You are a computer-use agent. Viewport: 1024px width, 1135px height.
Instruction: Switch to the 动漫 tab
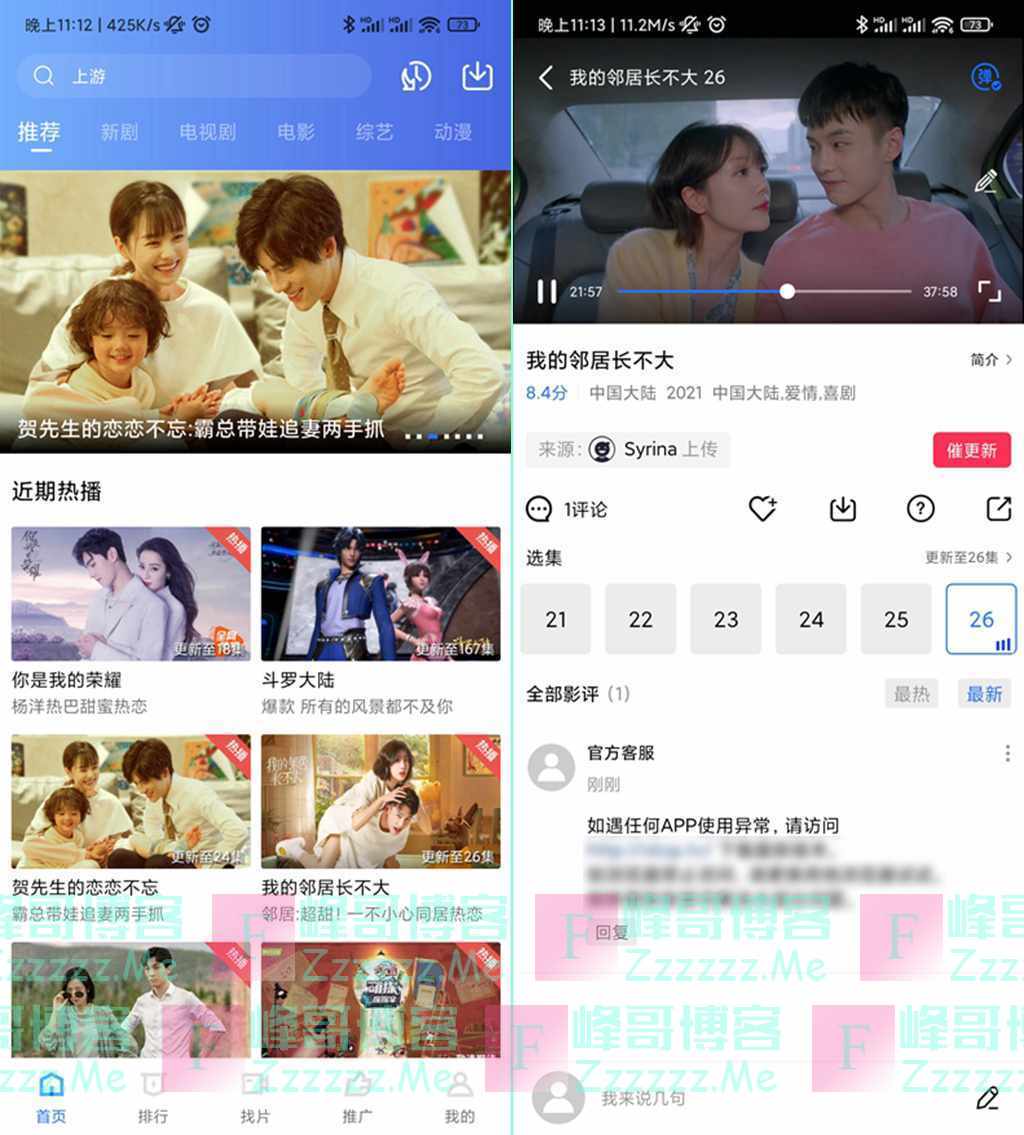pos(453,132)
